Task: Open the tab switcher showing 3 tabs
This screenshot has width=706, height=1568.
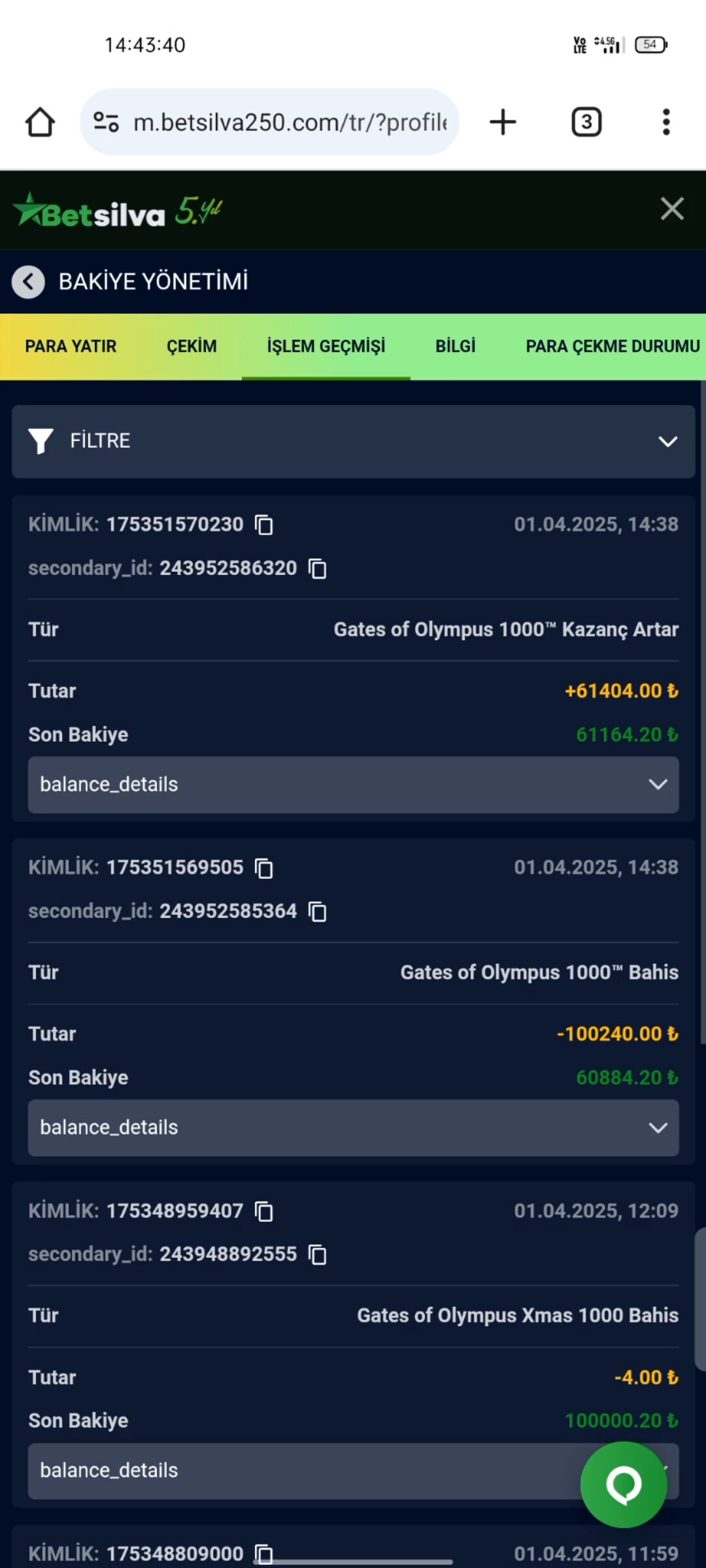Action: pos(586,122)
